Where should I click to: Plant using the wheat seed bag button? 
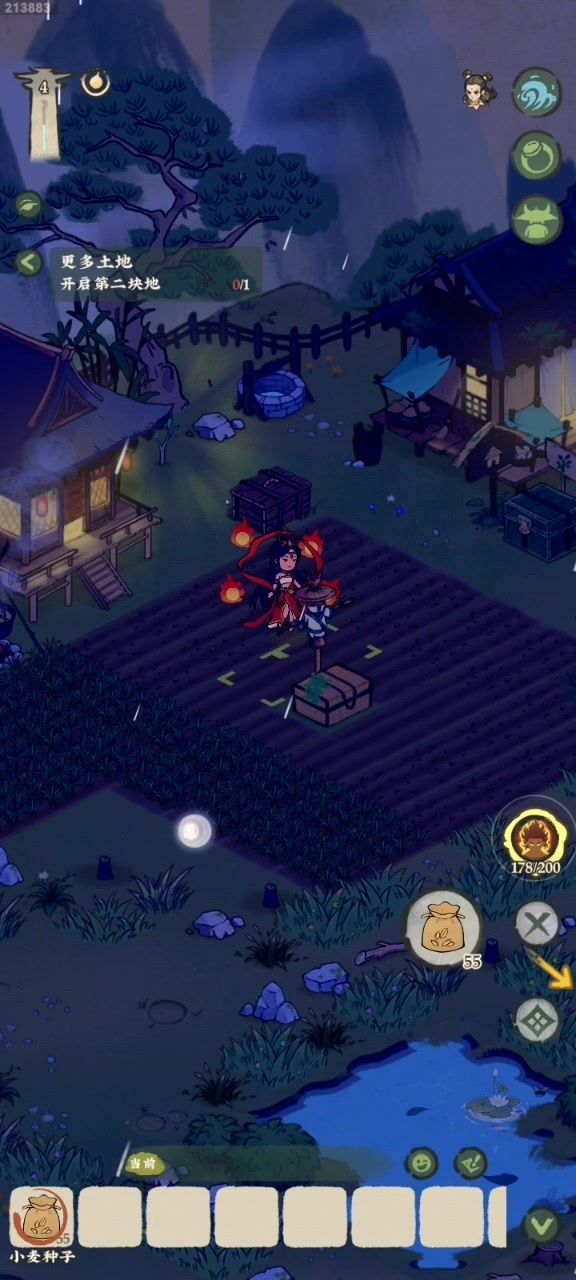[x=443, y=928]
